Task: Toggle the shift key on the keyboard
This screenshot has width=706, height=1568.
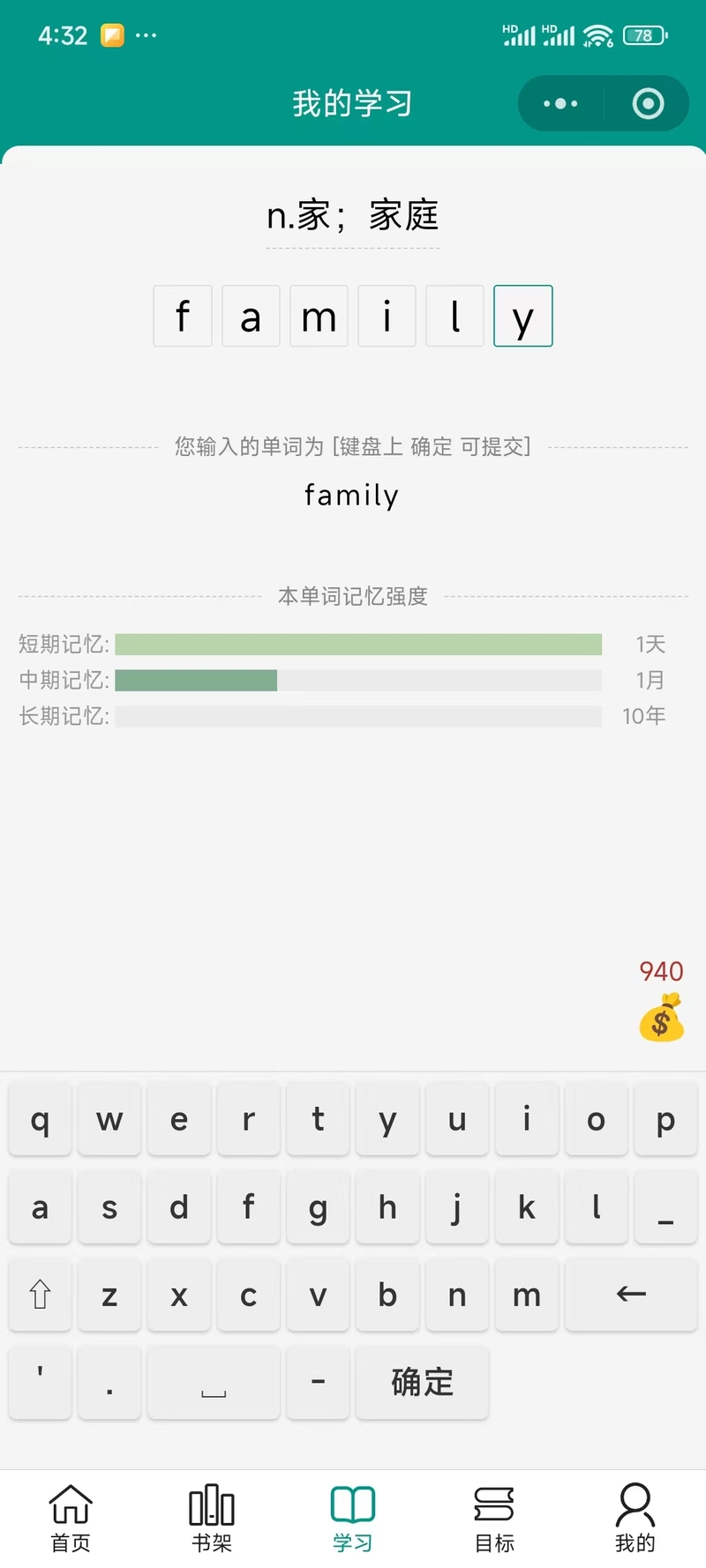Action: pos(40,1295)
